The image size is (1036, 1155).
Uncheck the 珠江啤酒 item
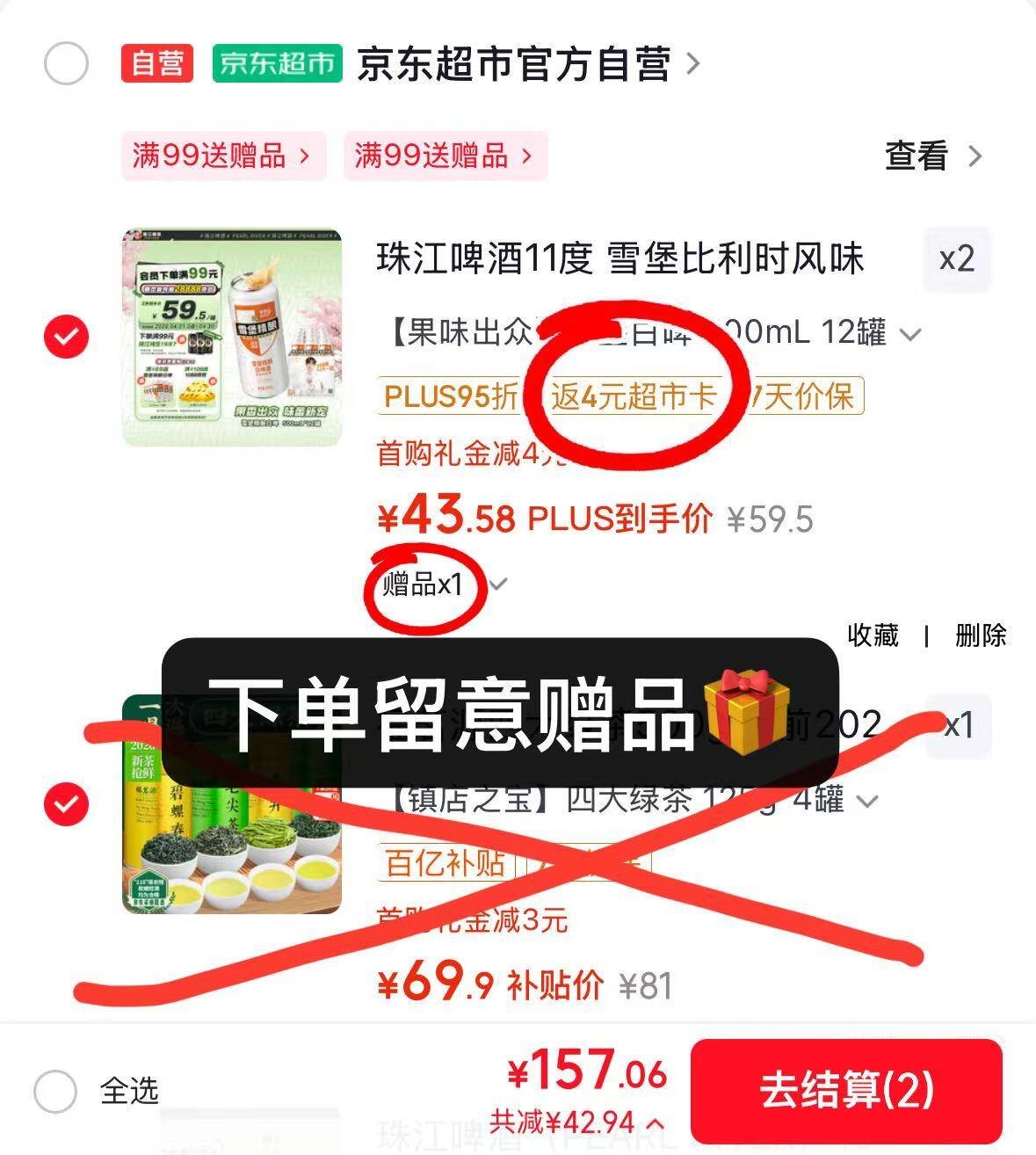[67, 336]
